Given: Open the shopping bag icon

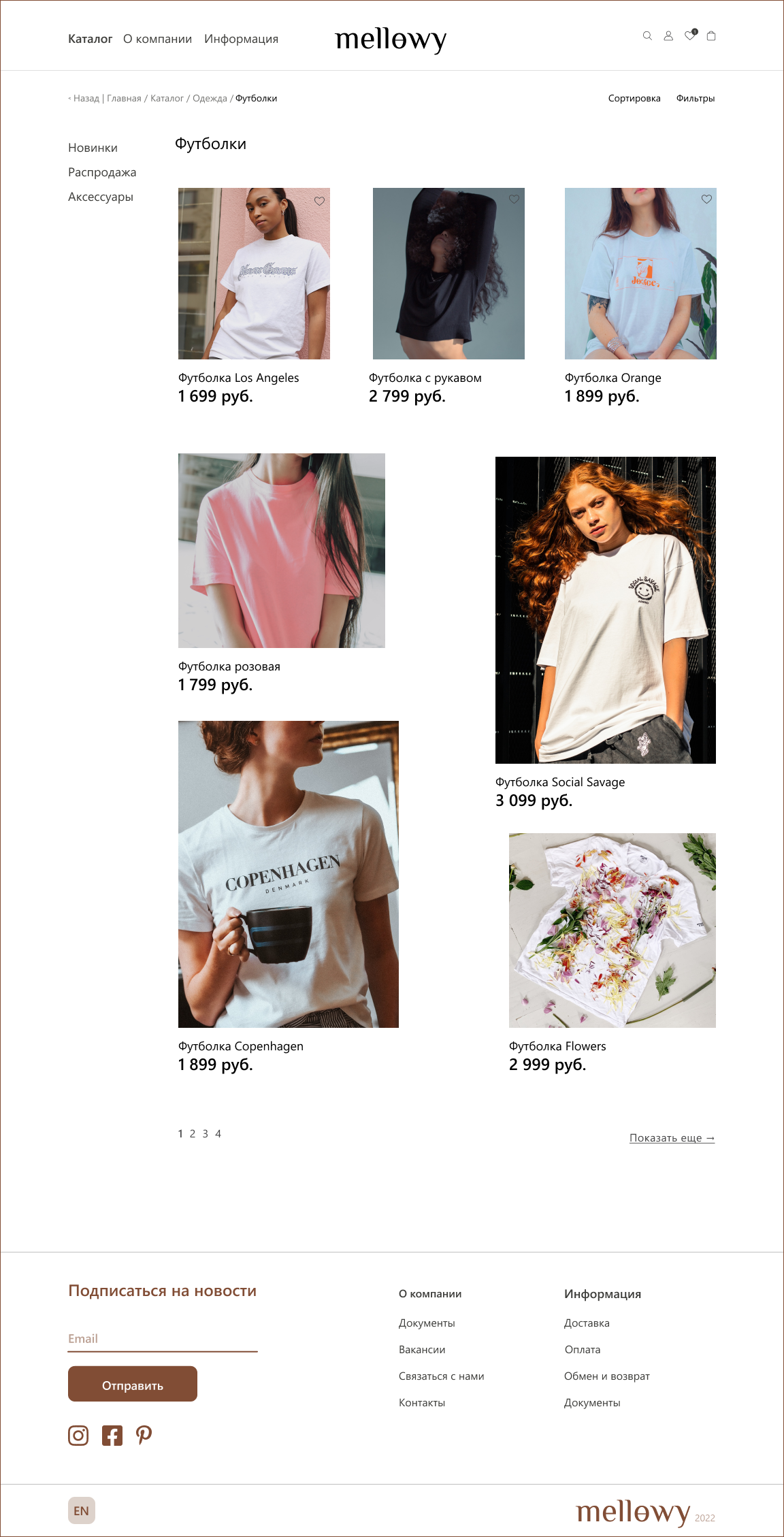Looking at the screenshot, I should [x=711, y=36].
